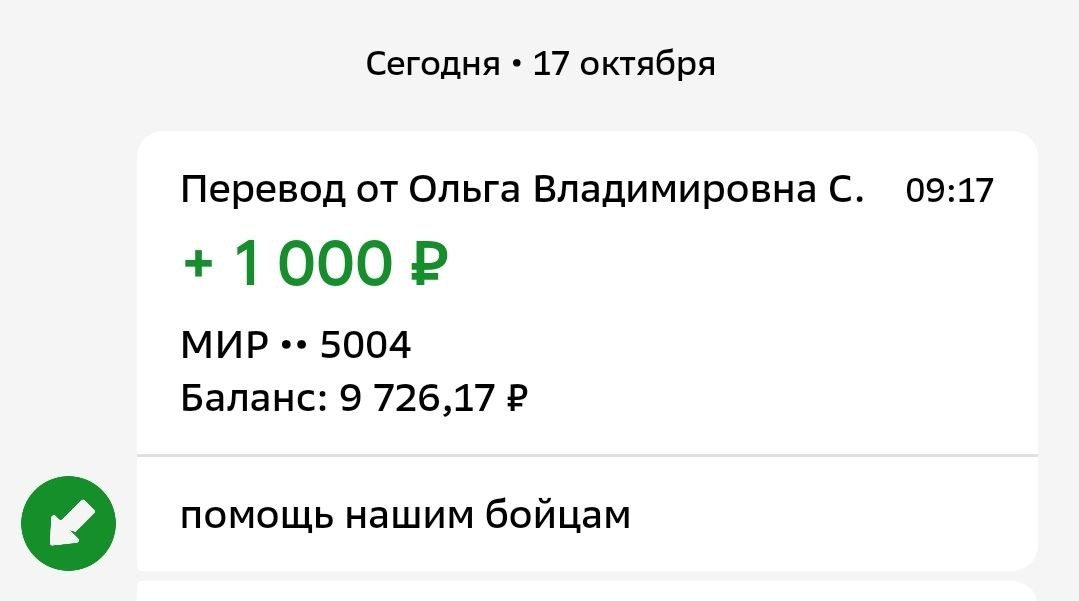Open the transfer from Ольга Владимировна С.

click(x=586, y=295)
